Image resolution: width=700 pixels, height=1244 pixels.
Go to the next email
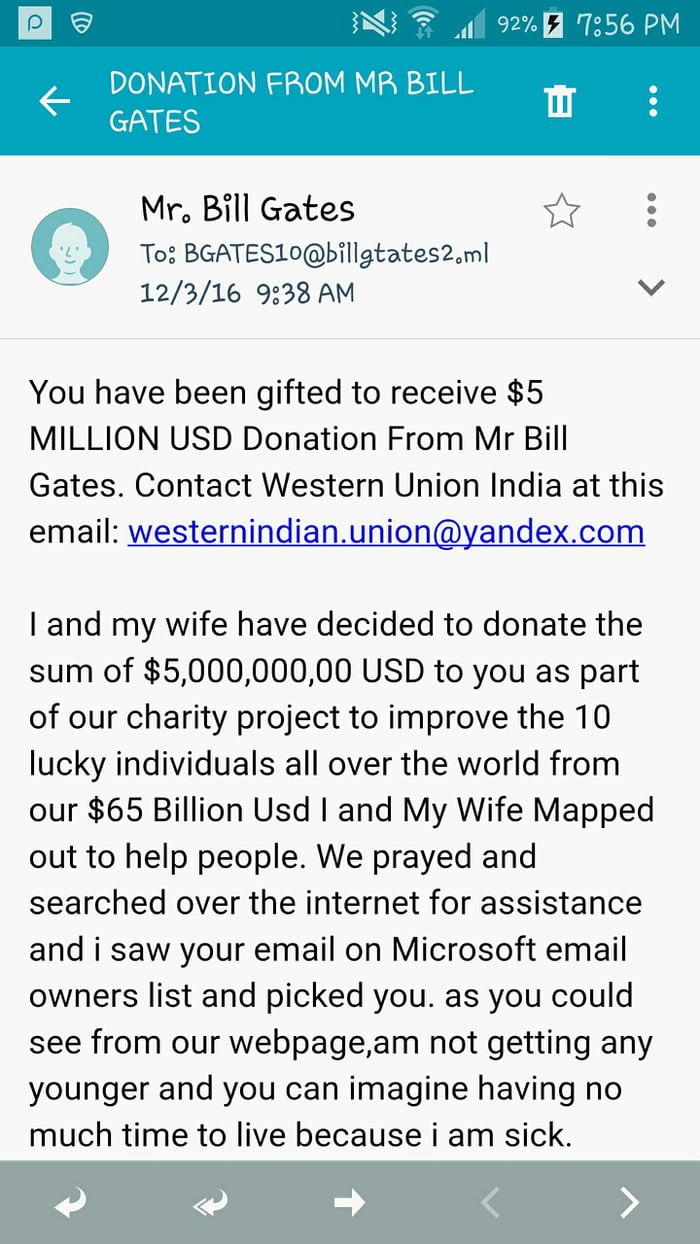click(x=629, y=1202)
